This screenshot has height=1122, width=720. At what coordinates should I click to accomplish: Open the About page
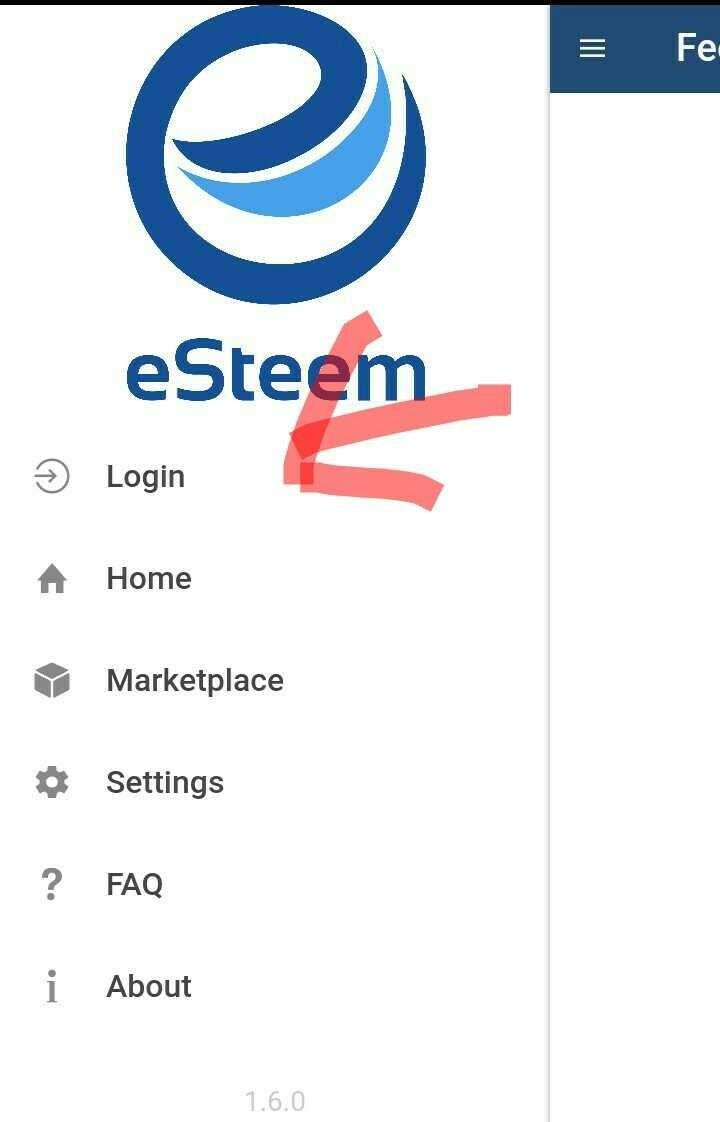148,987
